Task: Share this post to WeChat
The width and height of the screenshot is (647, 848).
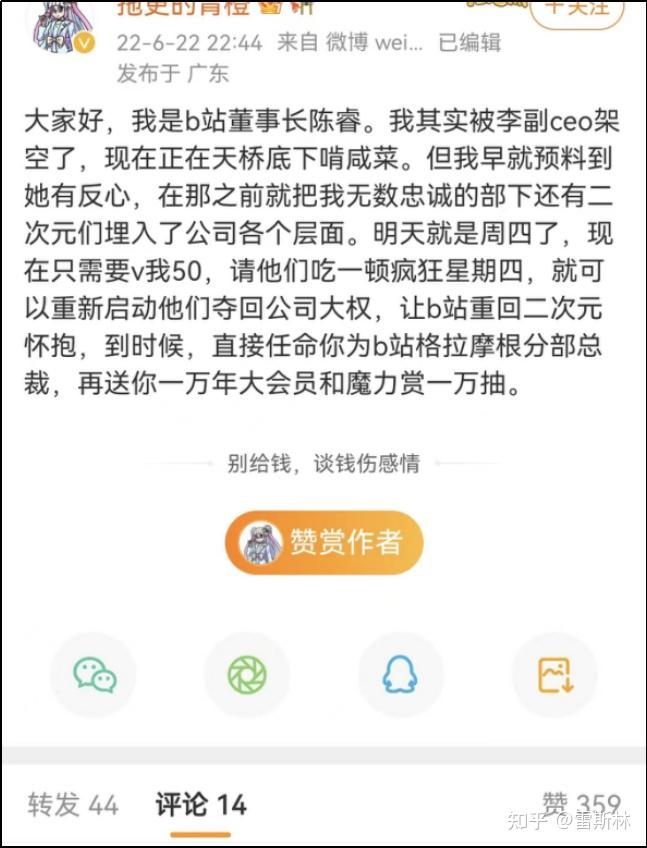Action: pos(95,676)
